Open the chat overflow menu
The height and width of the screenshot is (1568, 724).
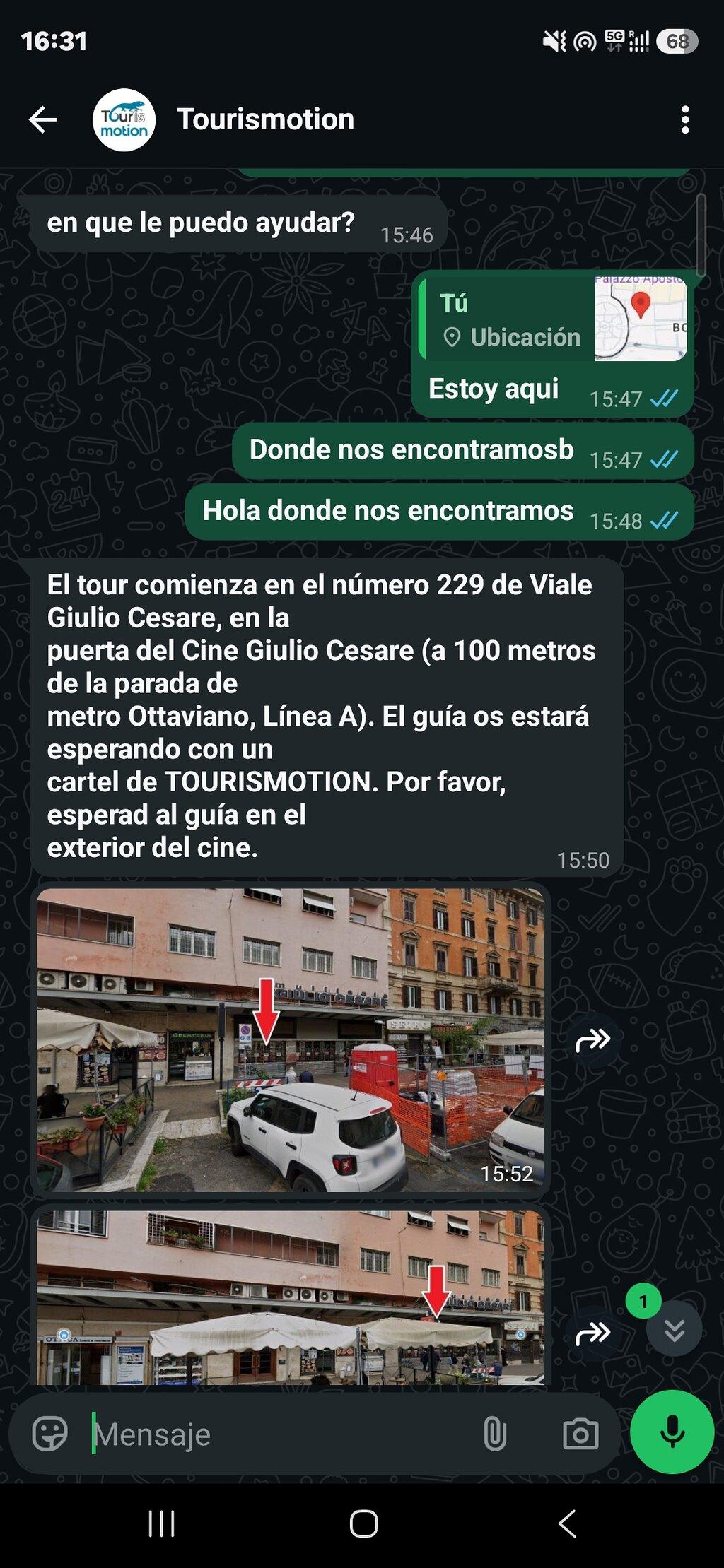(x=684, y=119)
